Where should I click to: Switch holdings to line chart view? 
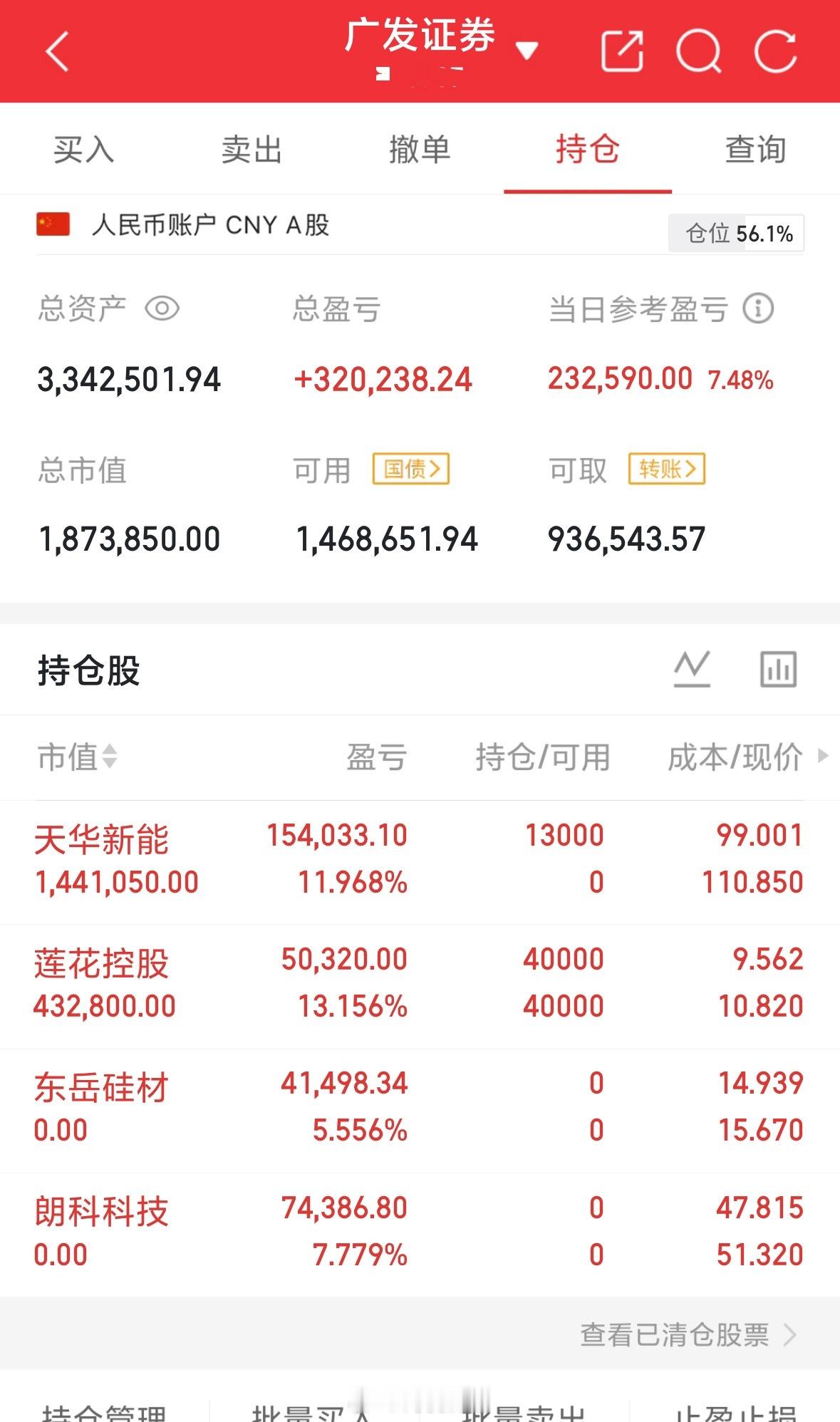tap(692, 668)
